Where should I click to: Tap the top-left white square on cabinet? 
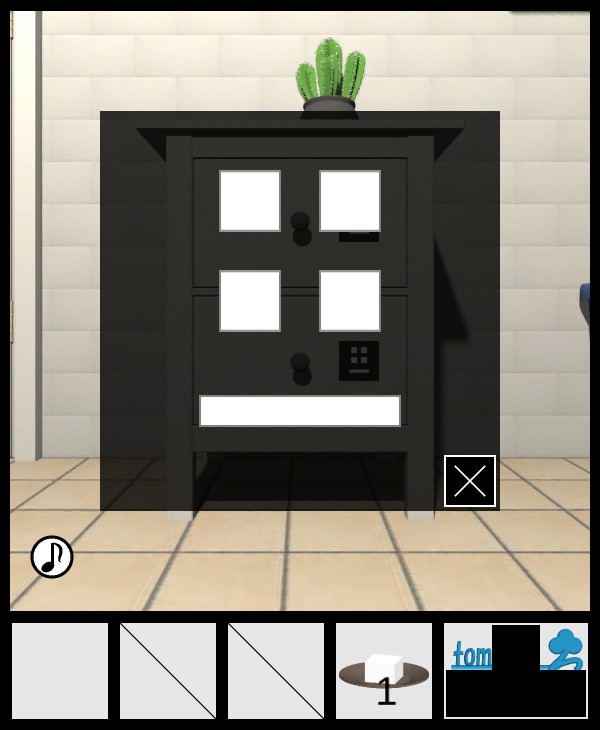coord(250,201)
